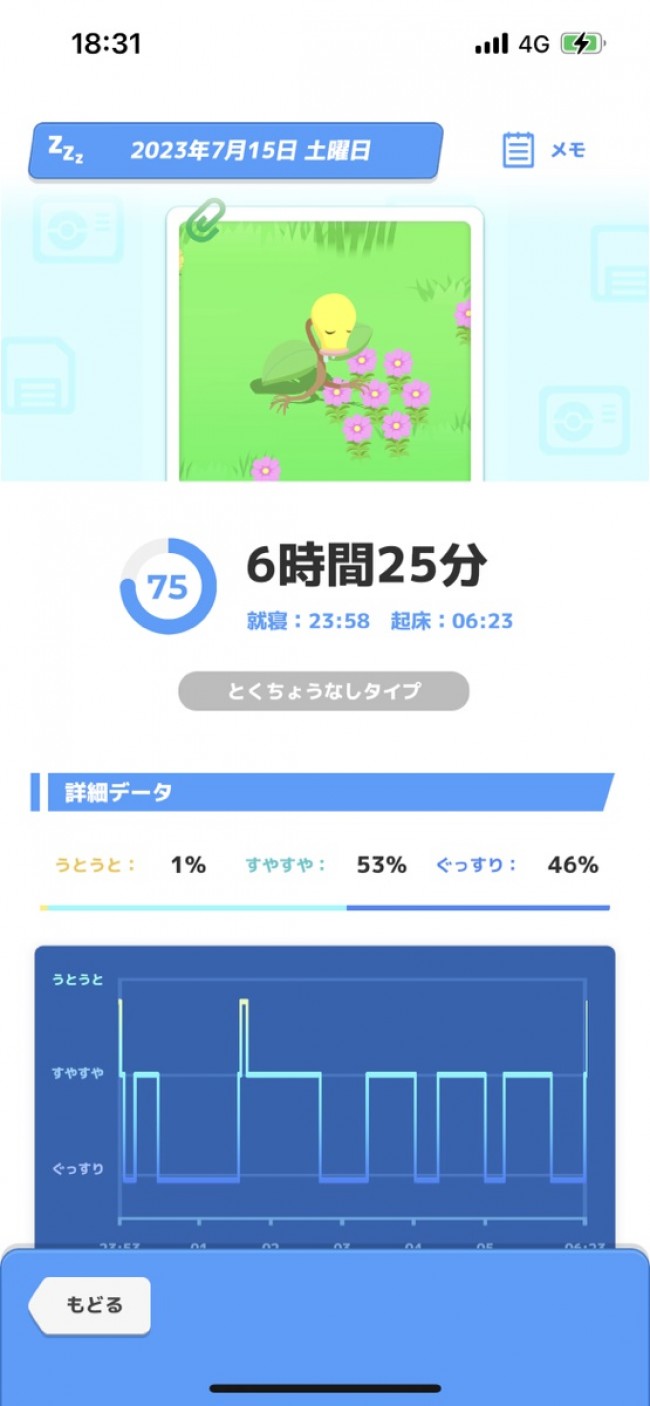Tap もどる to go back

94,1304
